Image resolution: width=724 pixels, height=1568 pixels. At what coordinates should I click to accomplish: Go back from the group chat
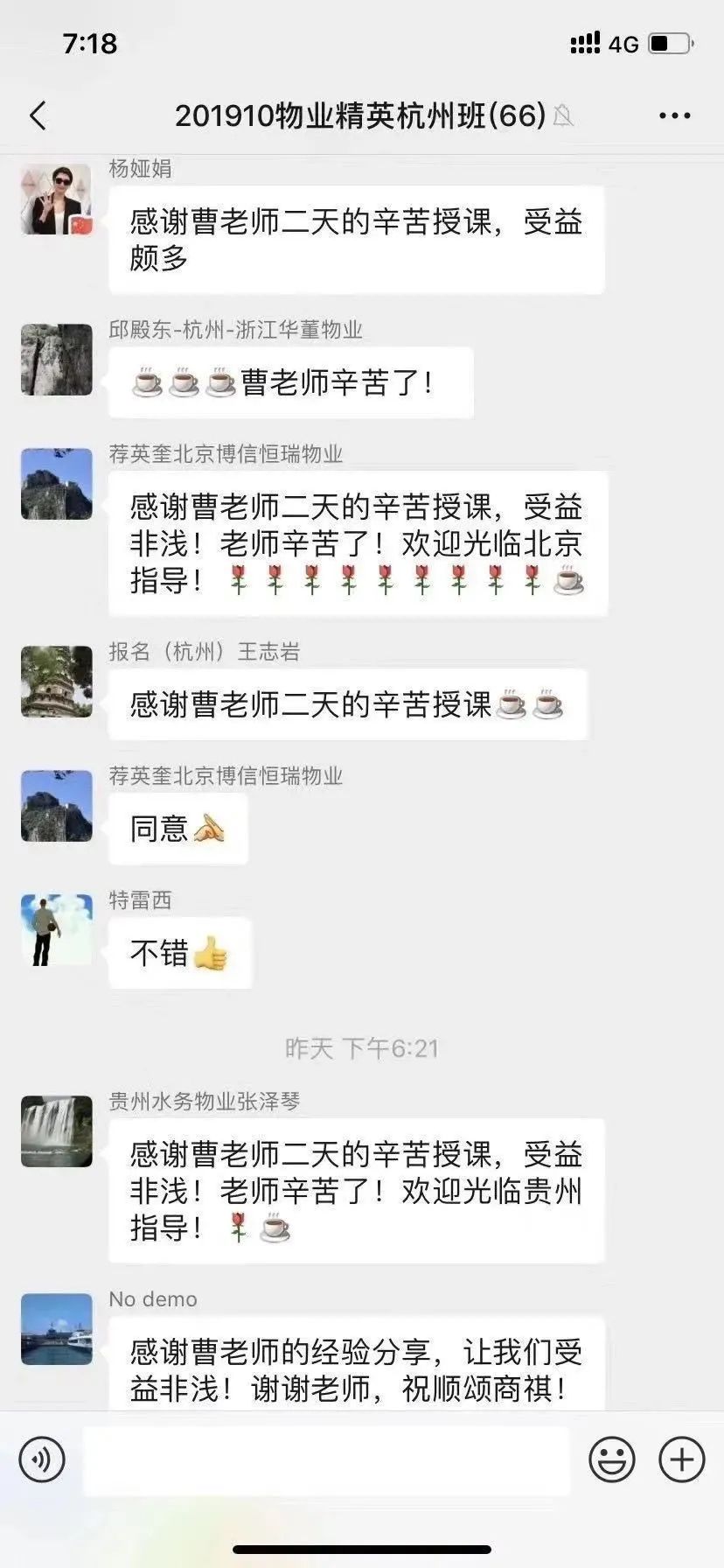38,115
